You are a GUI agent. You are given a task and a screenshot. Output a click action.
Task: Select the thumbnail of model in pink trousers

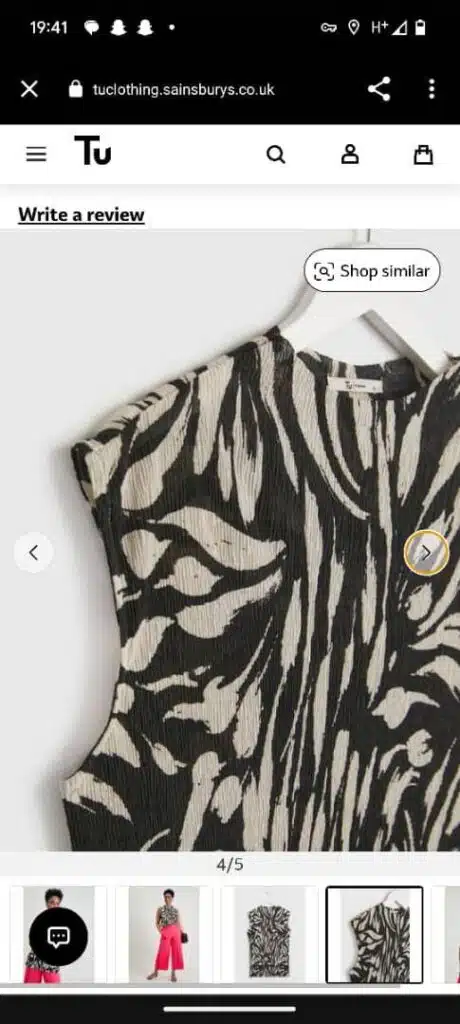pos(163,934)
